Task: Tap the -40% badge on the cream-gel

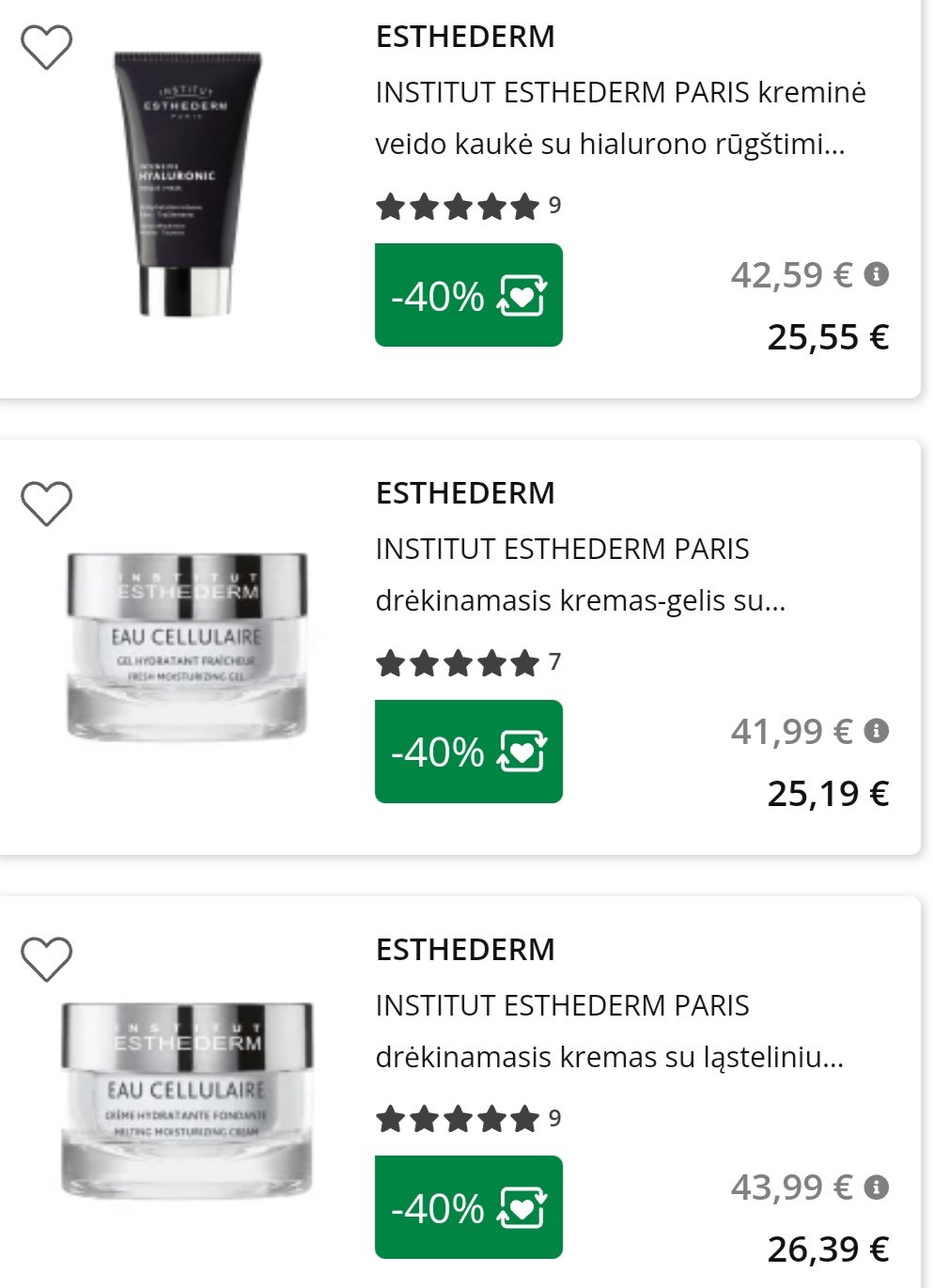Action: [468, 752]
